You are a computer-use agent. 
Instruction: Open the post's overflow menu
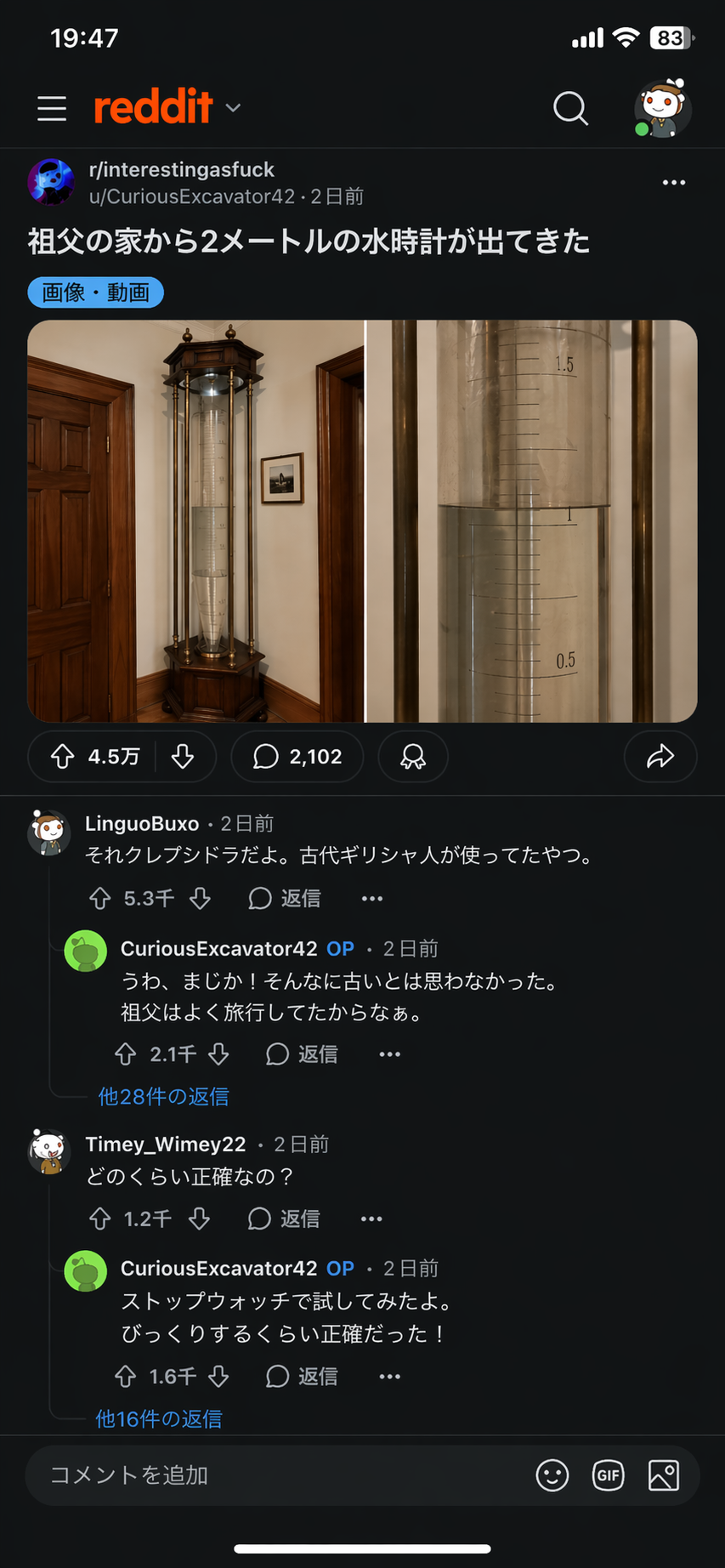tap(673, 183)
